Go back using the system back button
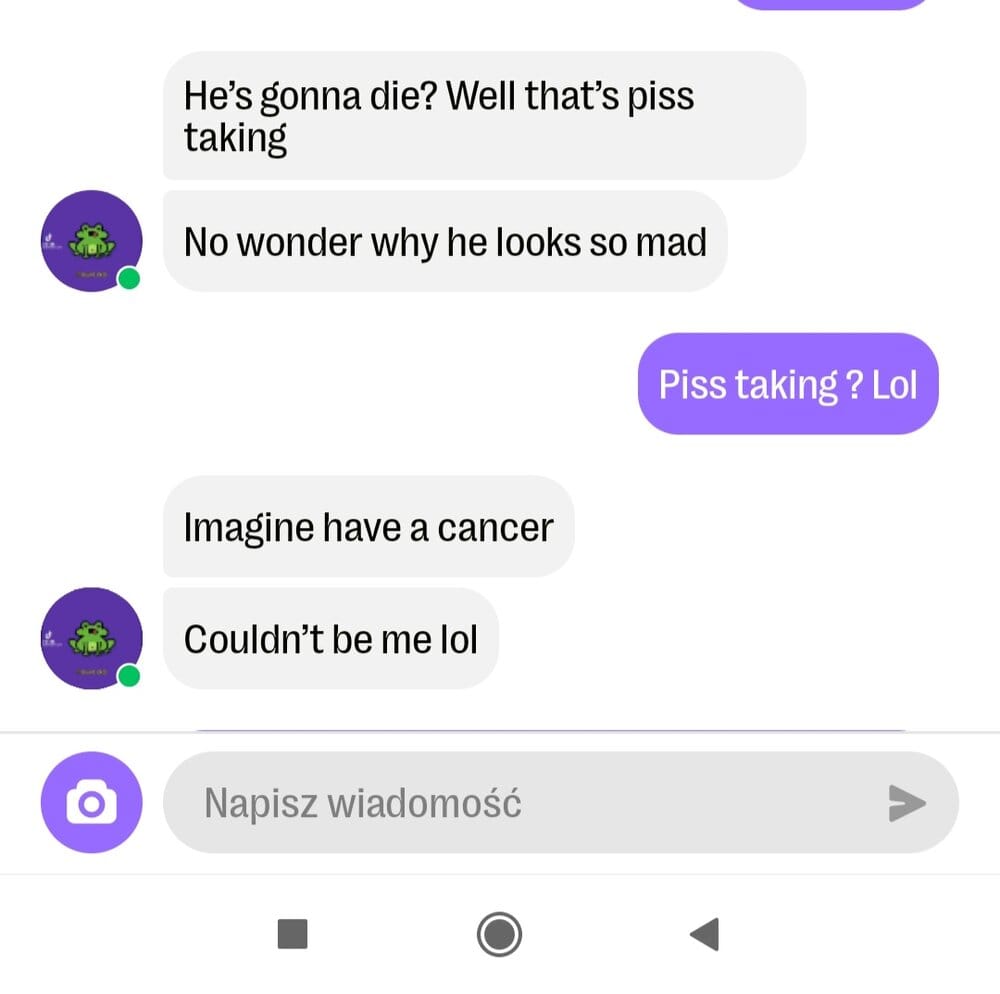The image size is (1000, 994). (x=705, y=935)
